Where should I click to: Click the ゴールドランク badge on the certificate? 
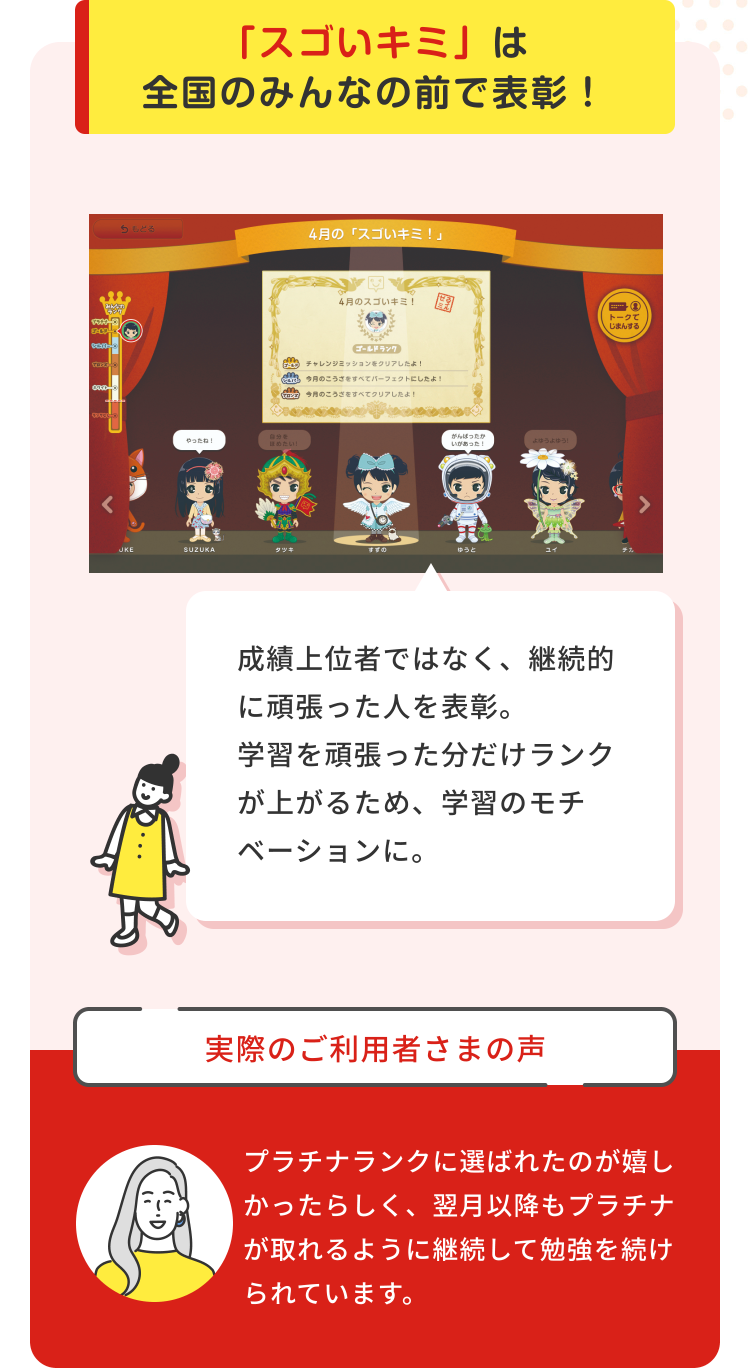[x=375, y=347]
